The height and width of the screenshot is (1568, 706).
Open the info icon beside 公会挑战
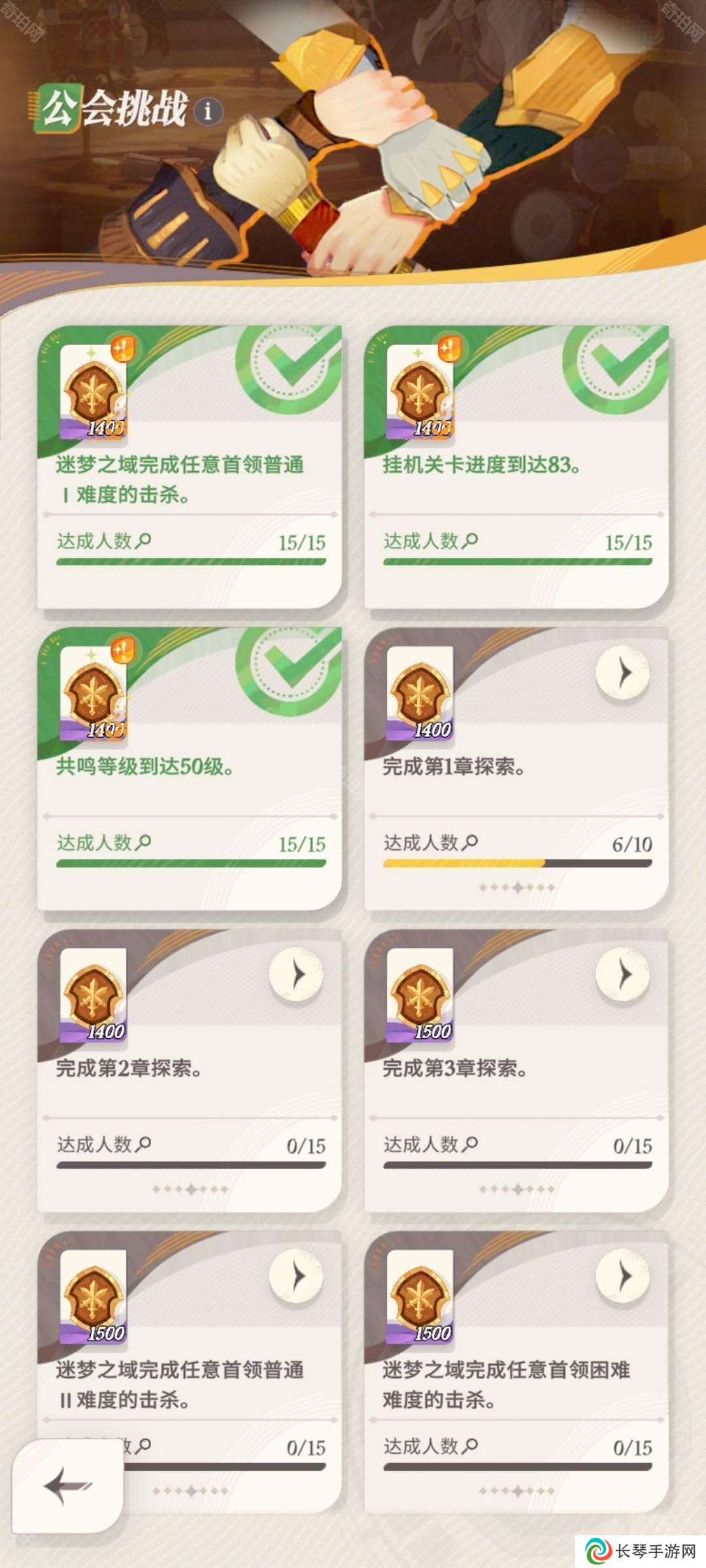(208, 111)
